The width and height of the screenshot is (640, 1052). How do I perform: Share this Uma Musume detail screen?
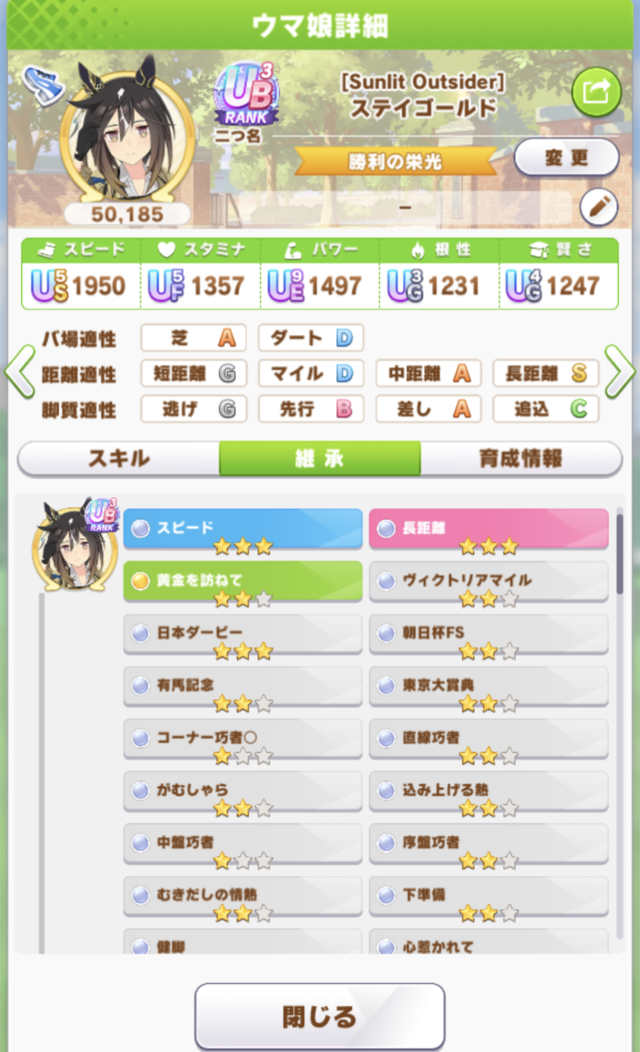coord(596,92)
